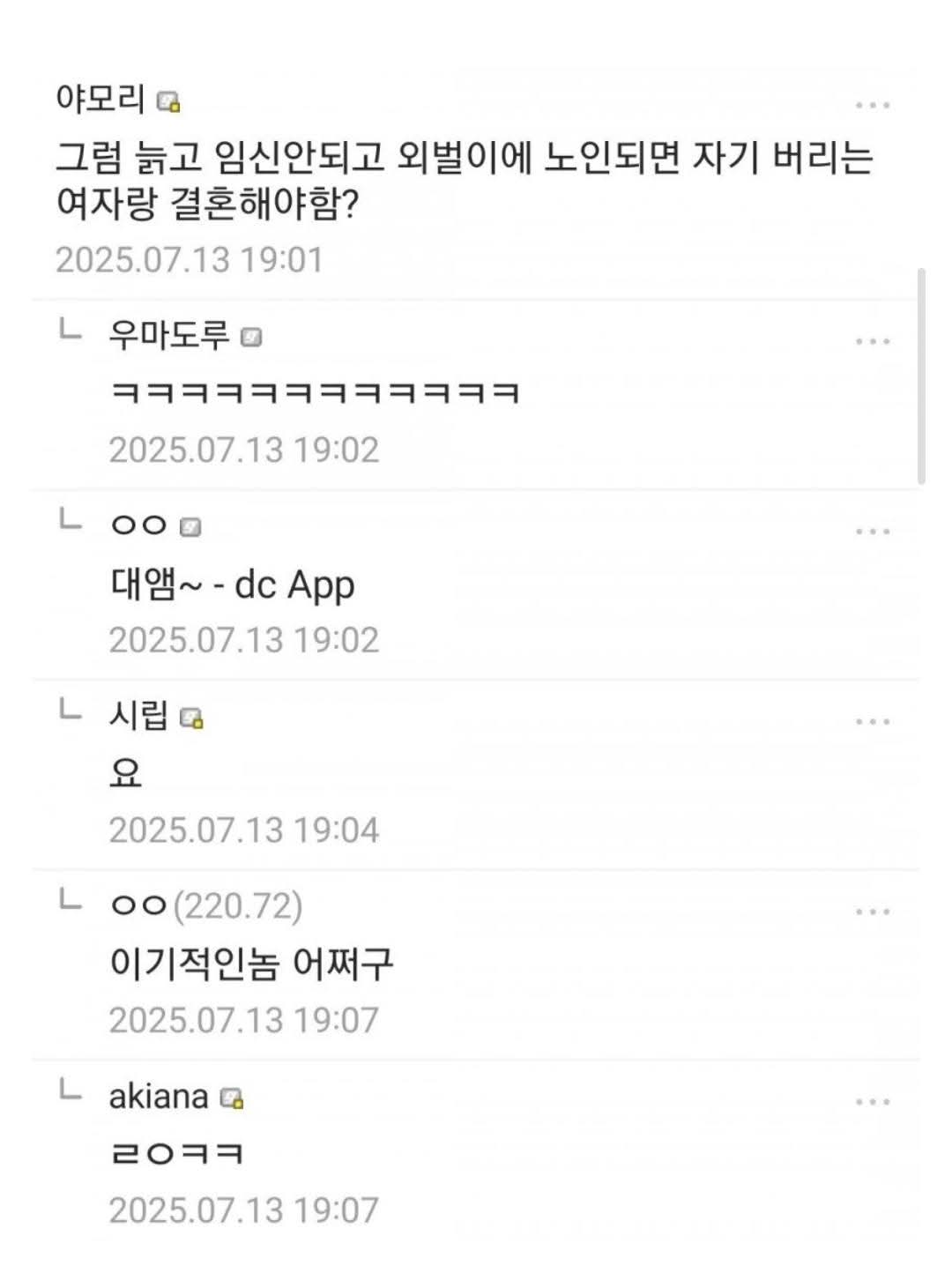Open akiana's user profile
952x1273 pixels.
pyautogui.click(x=159, y=1097)
